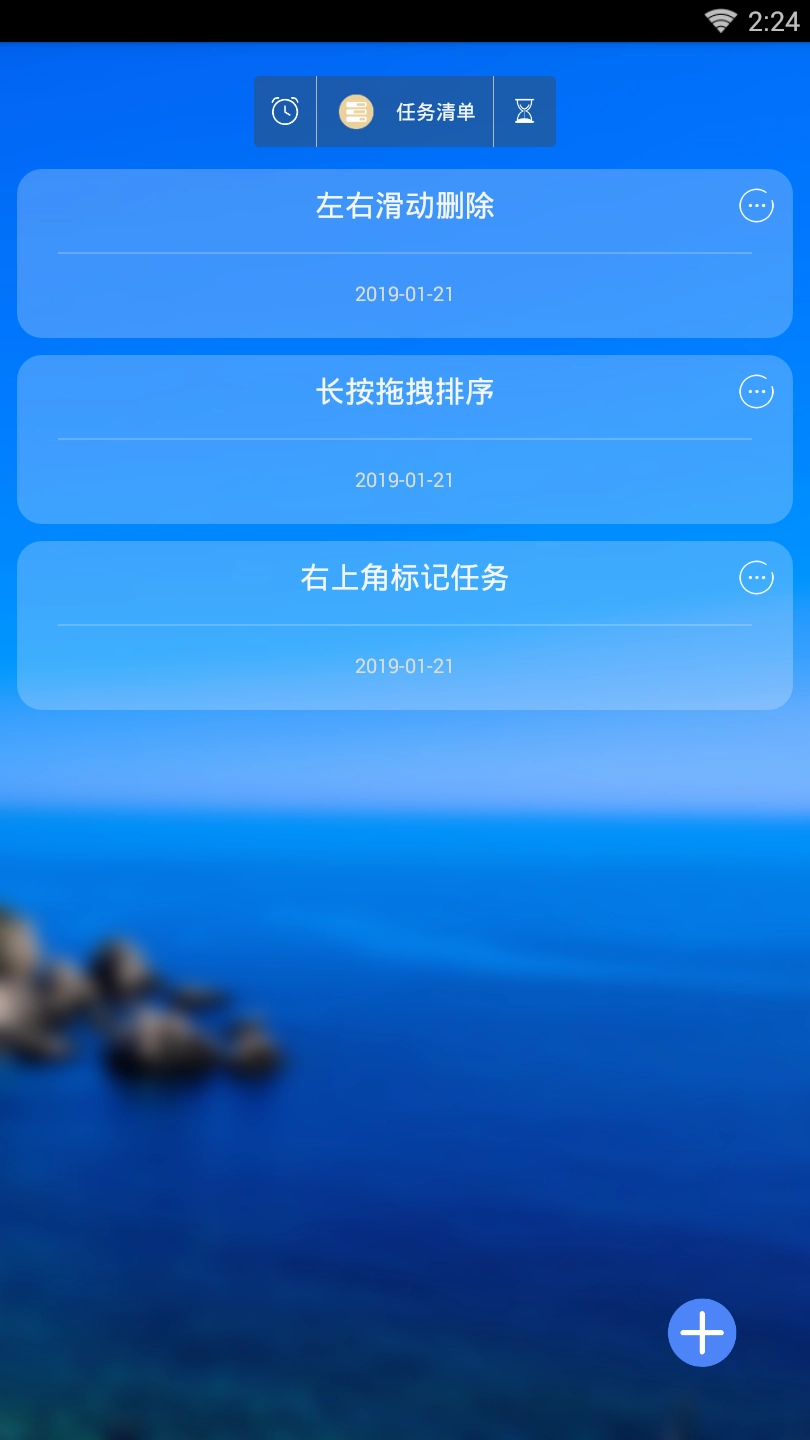This screenshot has width=810, height=1440.
Task: Switch to the 任务清单 tab
Action: coord(405,111)
